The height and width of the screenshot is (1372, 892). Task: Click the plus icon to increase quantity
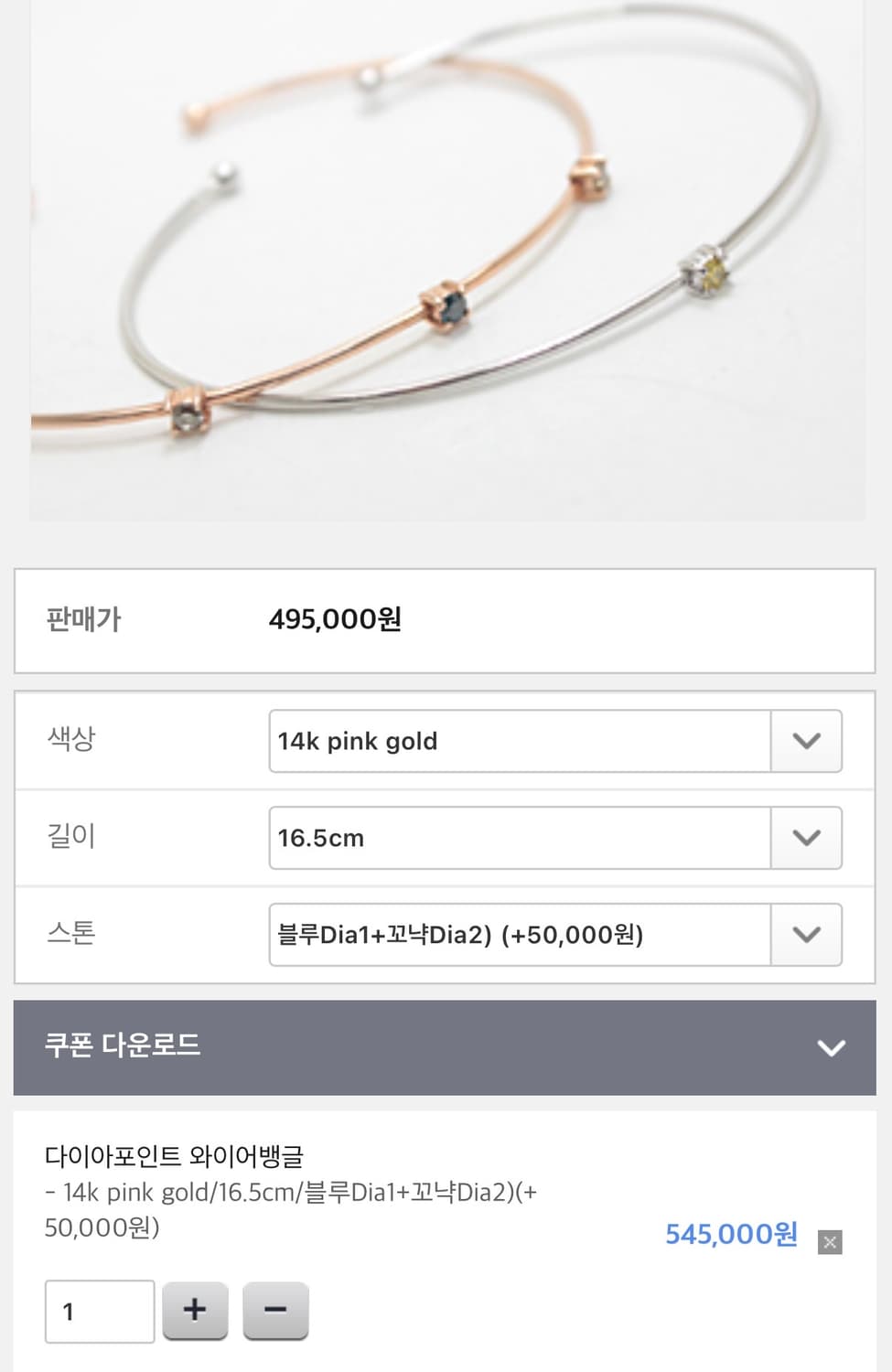coord(195,1310)
